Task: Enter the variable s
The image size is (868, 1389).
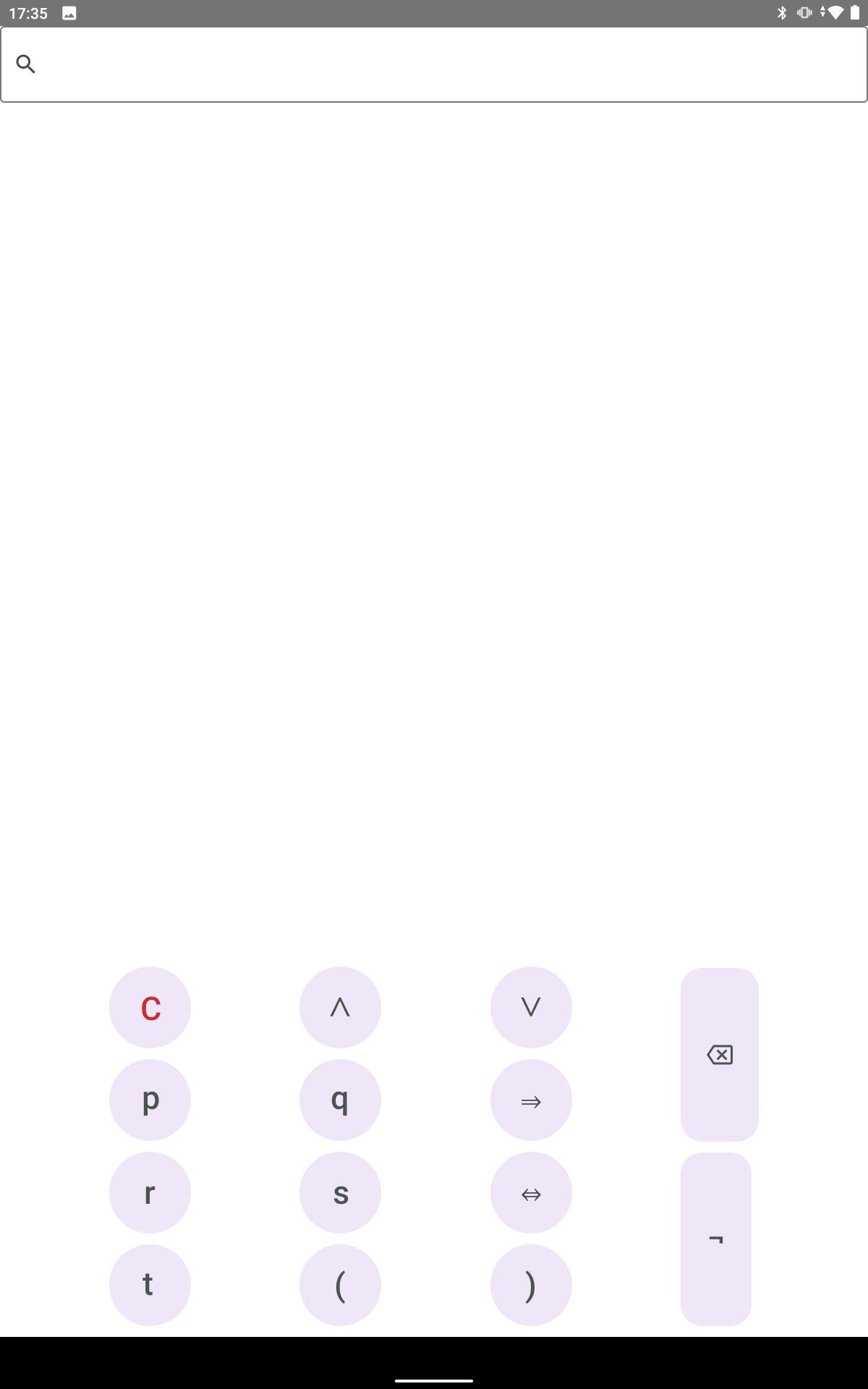Action: click(340, 1192)
